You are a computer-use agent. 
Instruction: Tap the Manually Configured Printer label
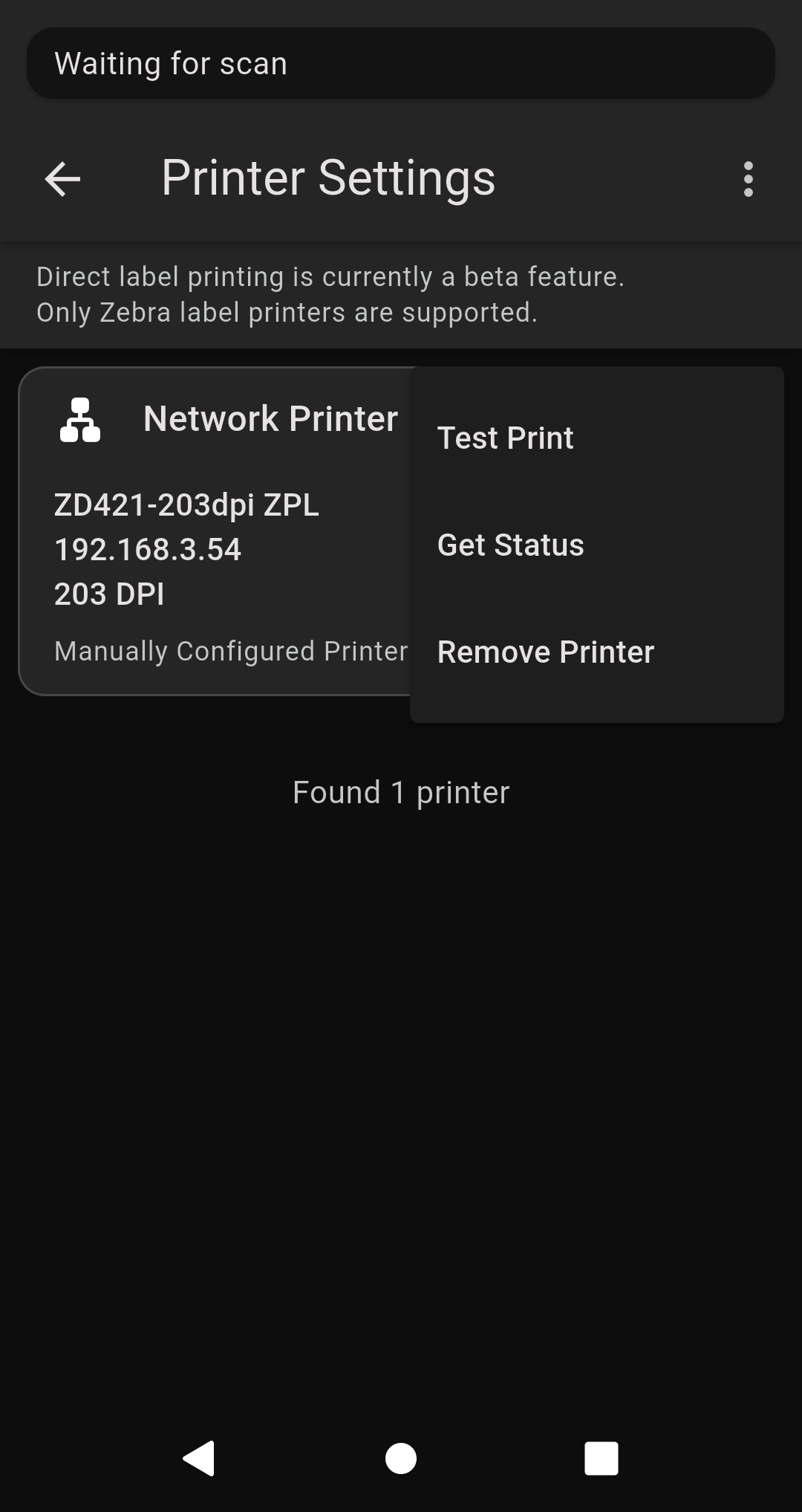pyautogui.click(x=231, y=650)
